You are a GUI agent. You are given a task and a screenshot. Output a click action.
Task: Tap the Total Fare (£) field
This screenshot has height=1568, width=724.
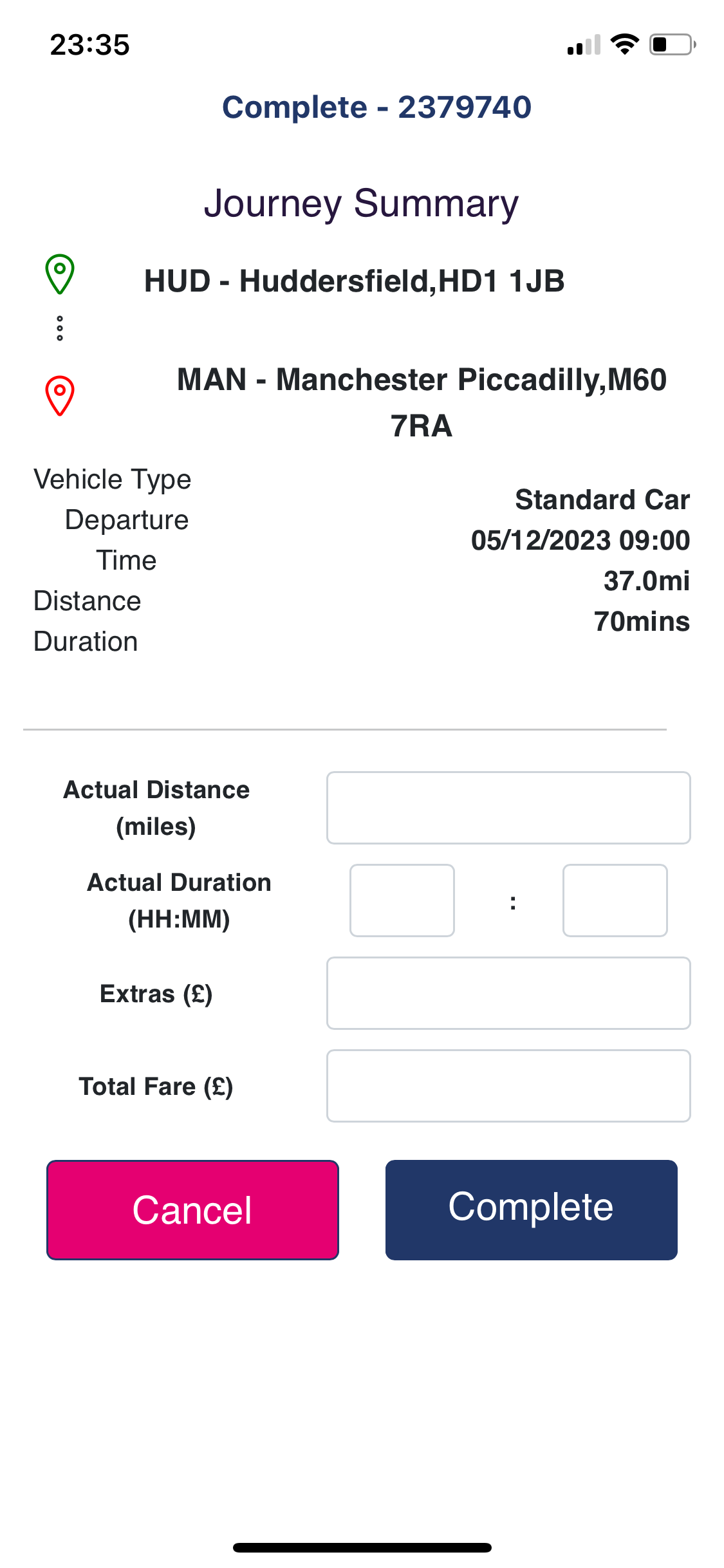508,1086
